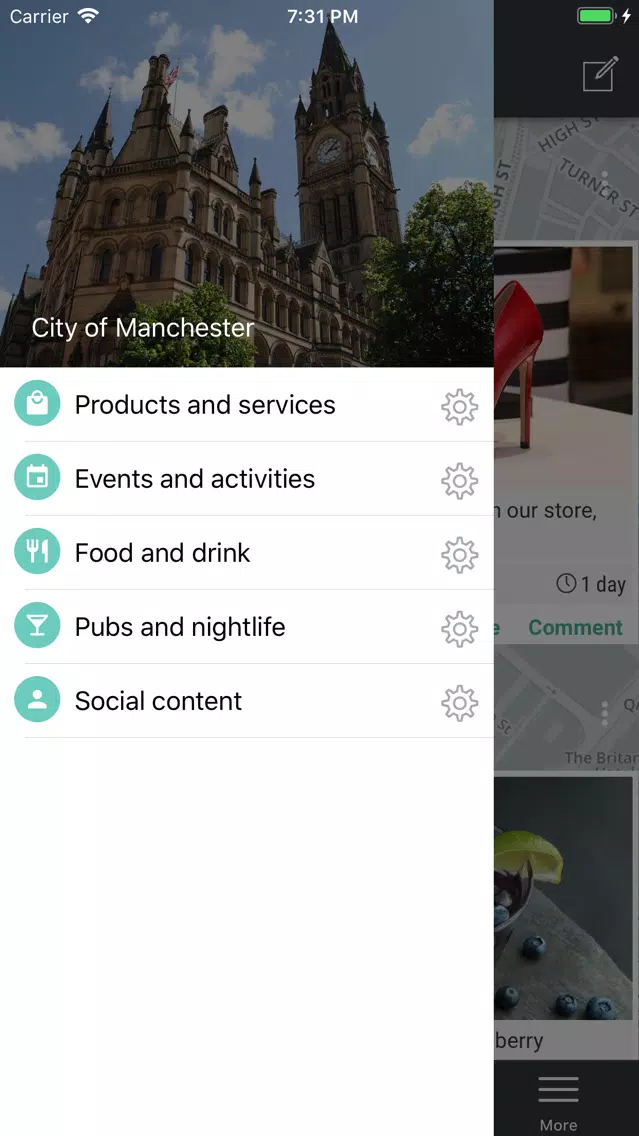Select Food and drink category
Viewport: 639px width, 1136px height.
point(163,553)
